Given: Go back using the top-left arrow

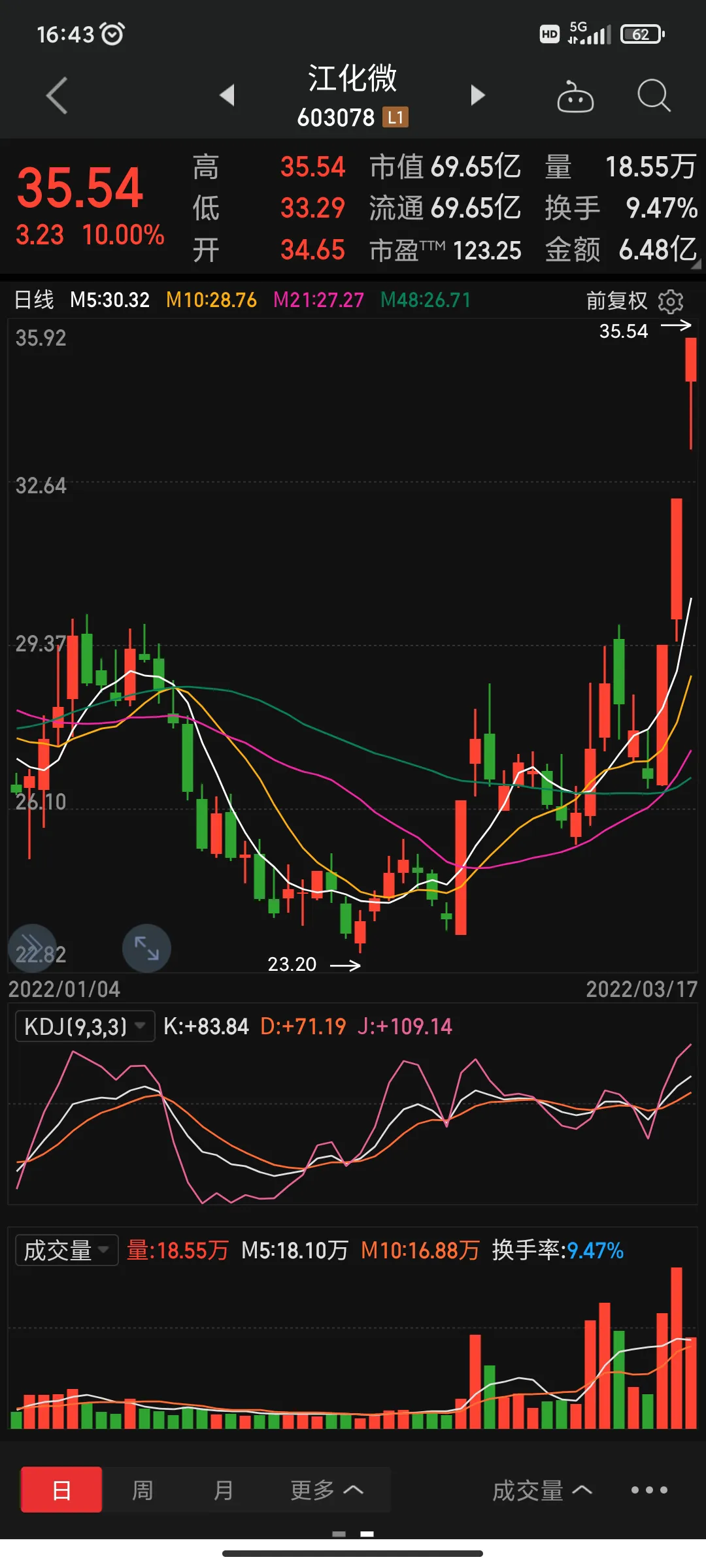Looking at the screenshot, I should tap(58, 96).
